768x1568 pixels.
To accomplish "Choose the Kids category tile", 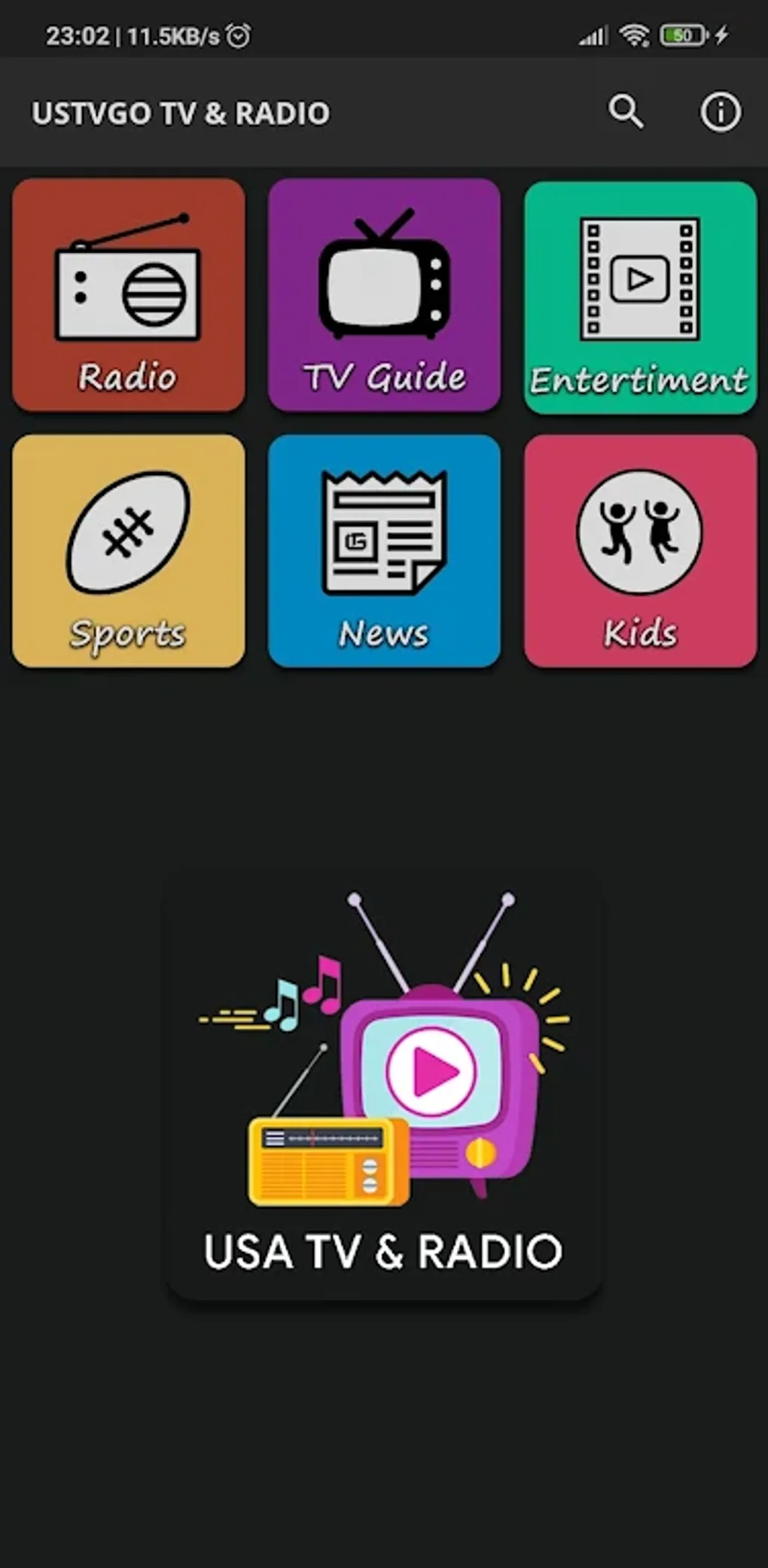I will [x=640, y=551].
